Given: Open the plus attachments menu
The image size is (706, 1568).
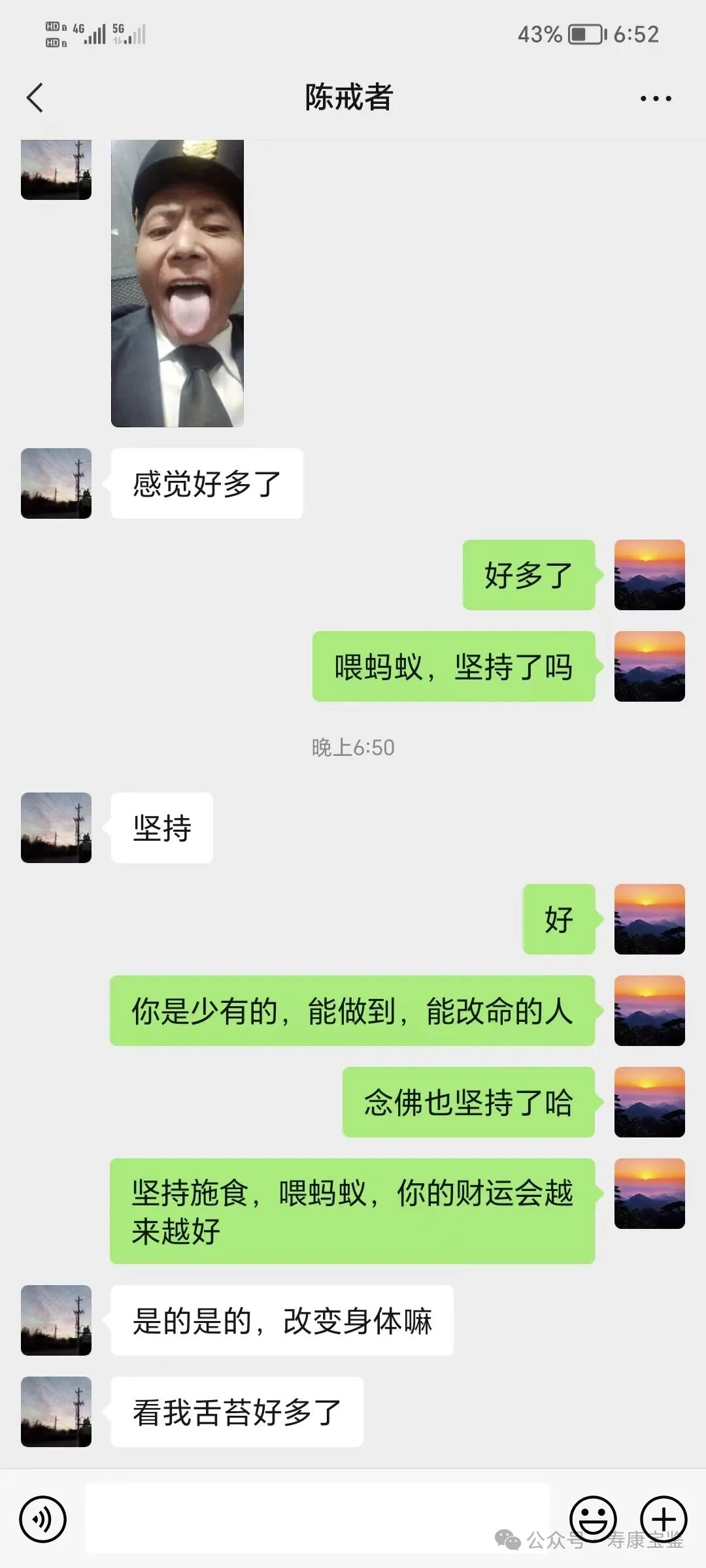Looking at the screenshot, I should point(664,1519).
